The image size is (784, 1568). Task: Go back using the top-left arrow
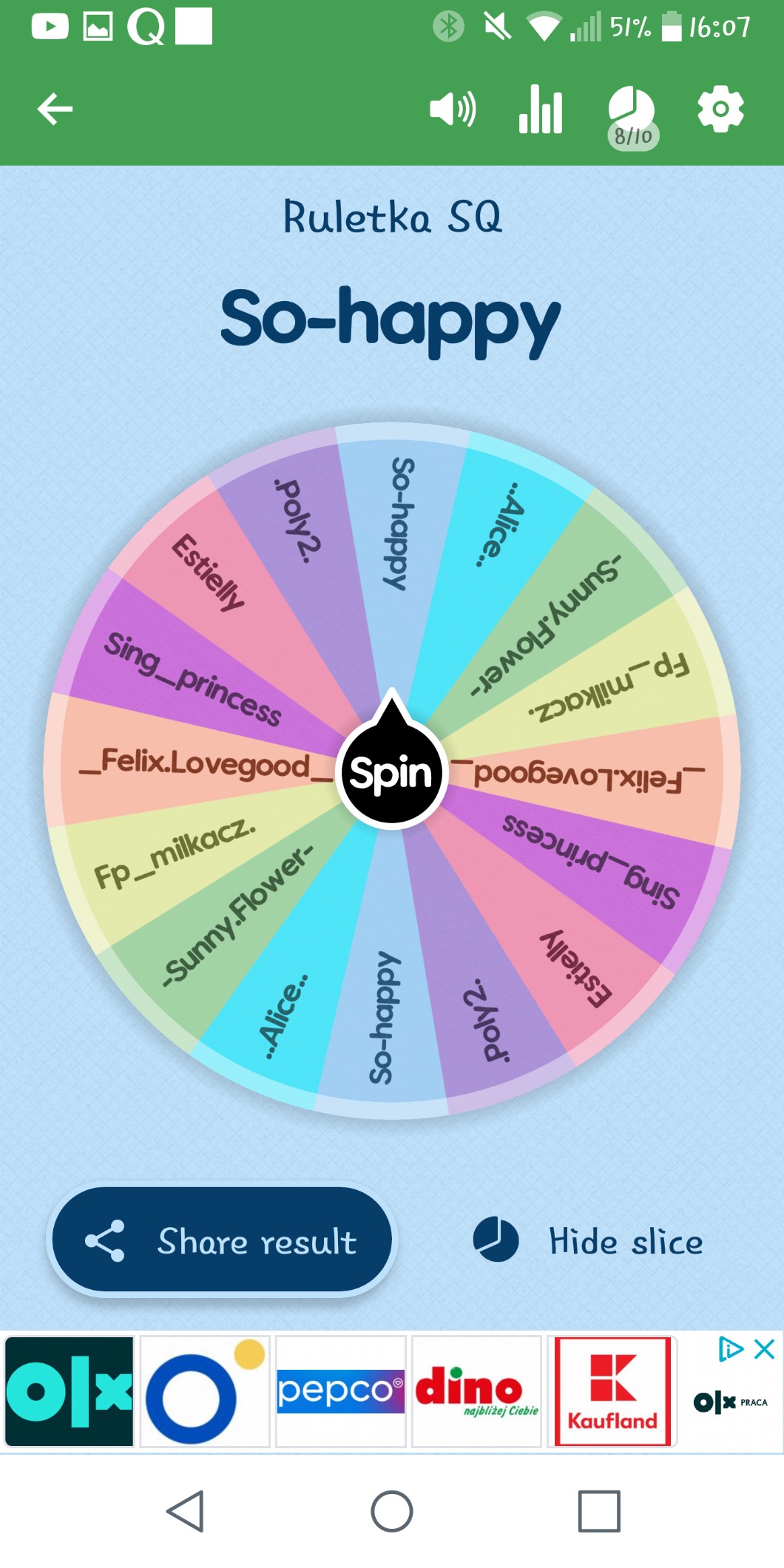tap(55, 109)
